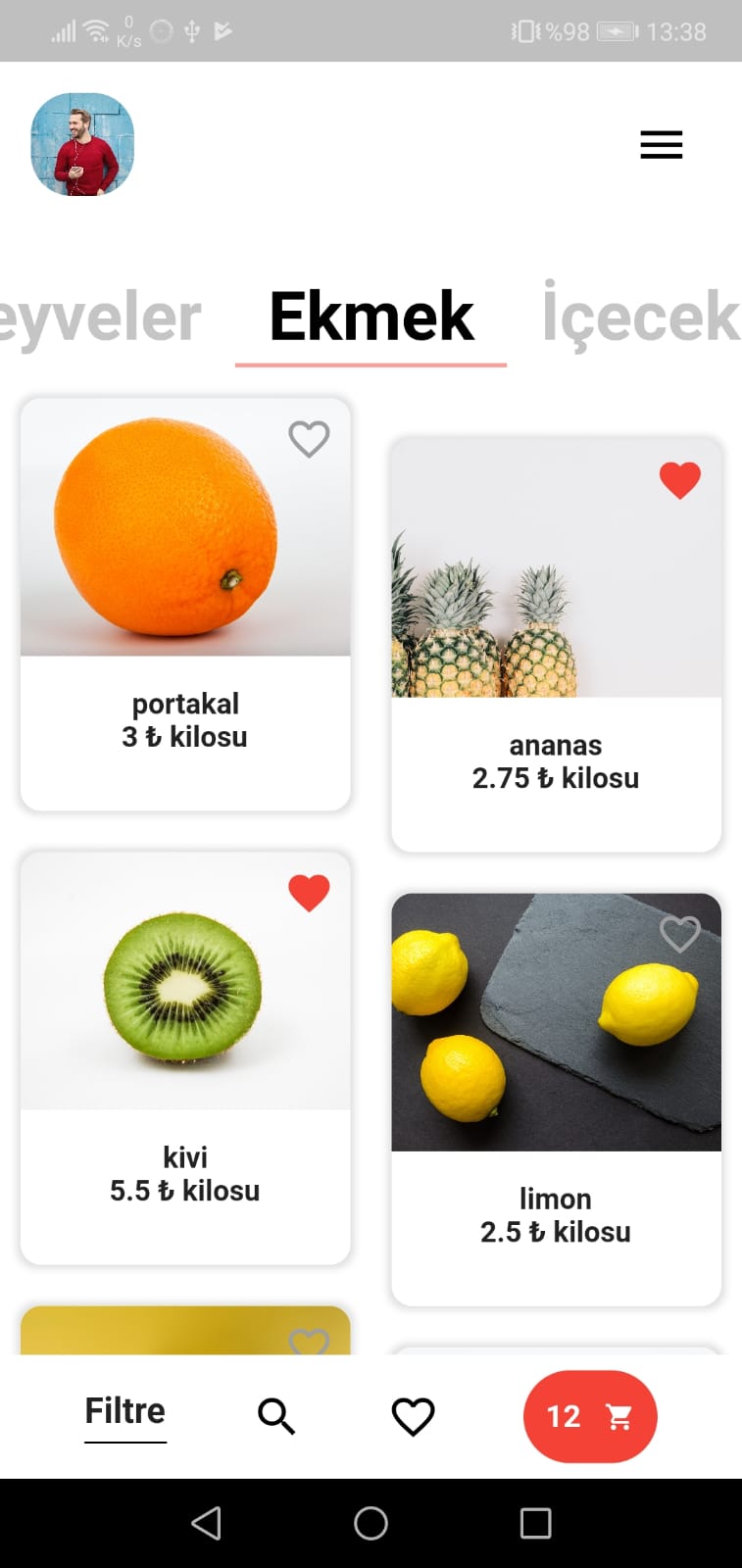Switch to the İçecekler tab
The width and height of the screenshot is (742, 1568).
pyautogui.click(x=637, y=317)
